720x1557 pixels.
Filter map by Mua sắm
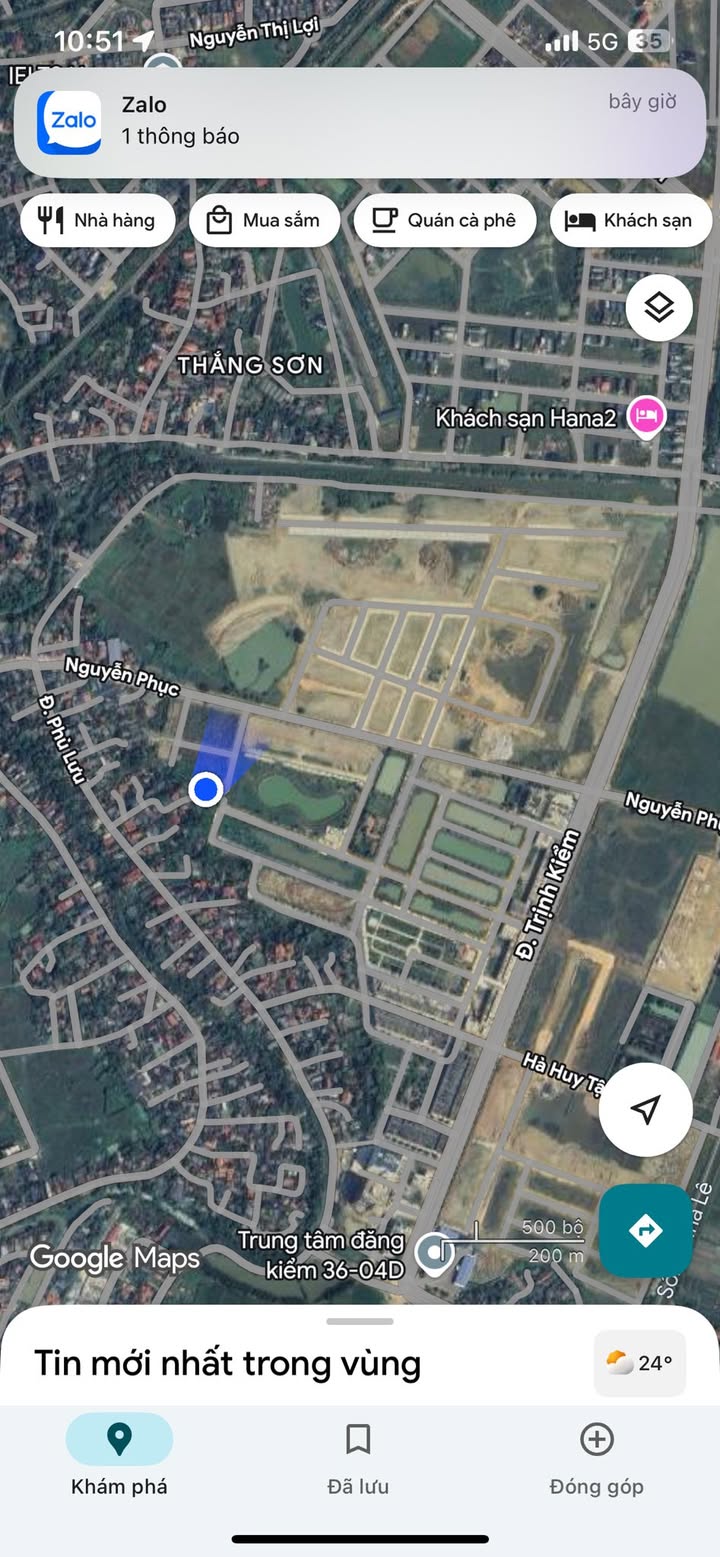265,220
